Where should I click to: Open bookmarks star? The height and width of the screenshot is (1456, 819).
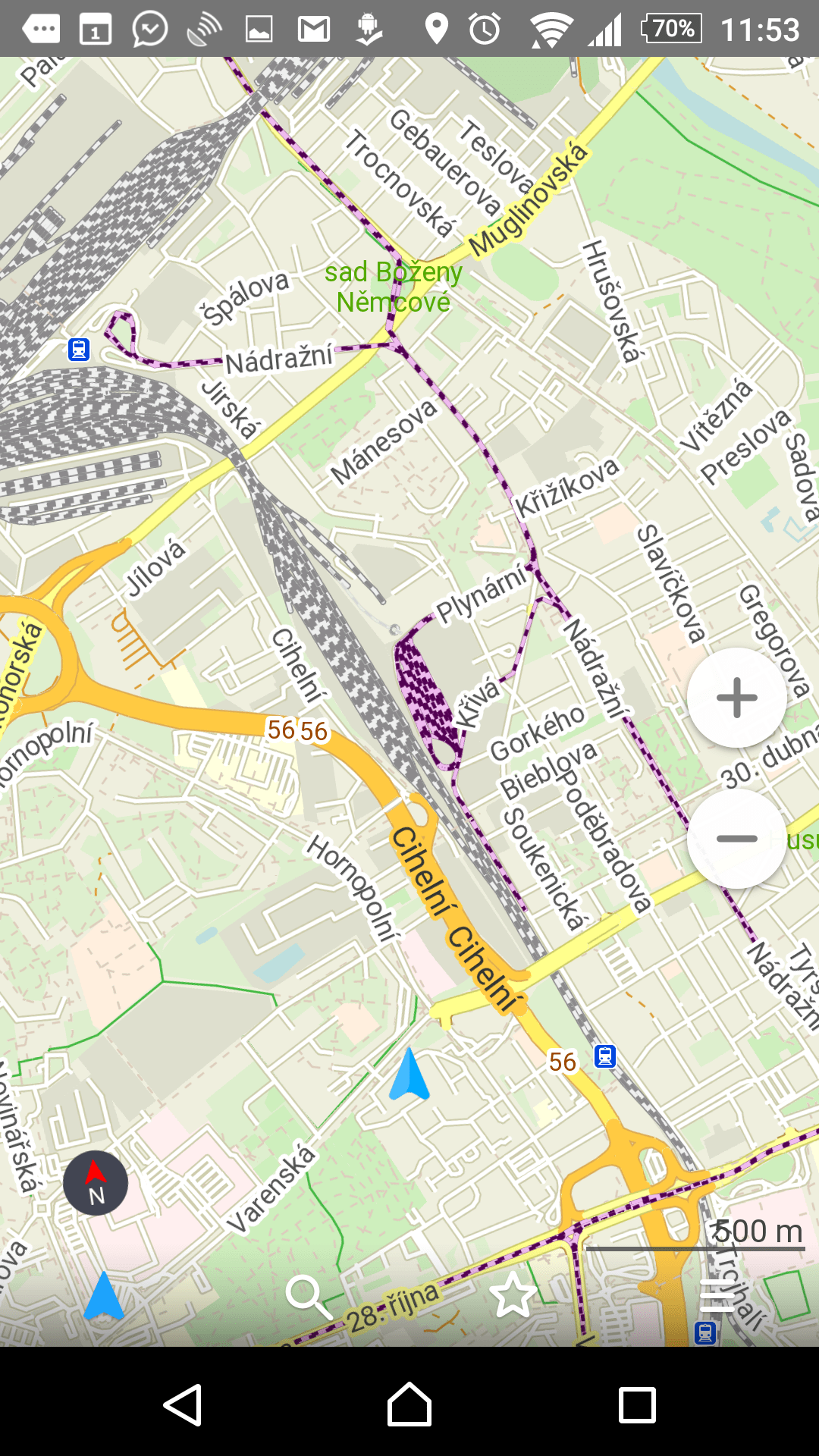(513, 1295)
